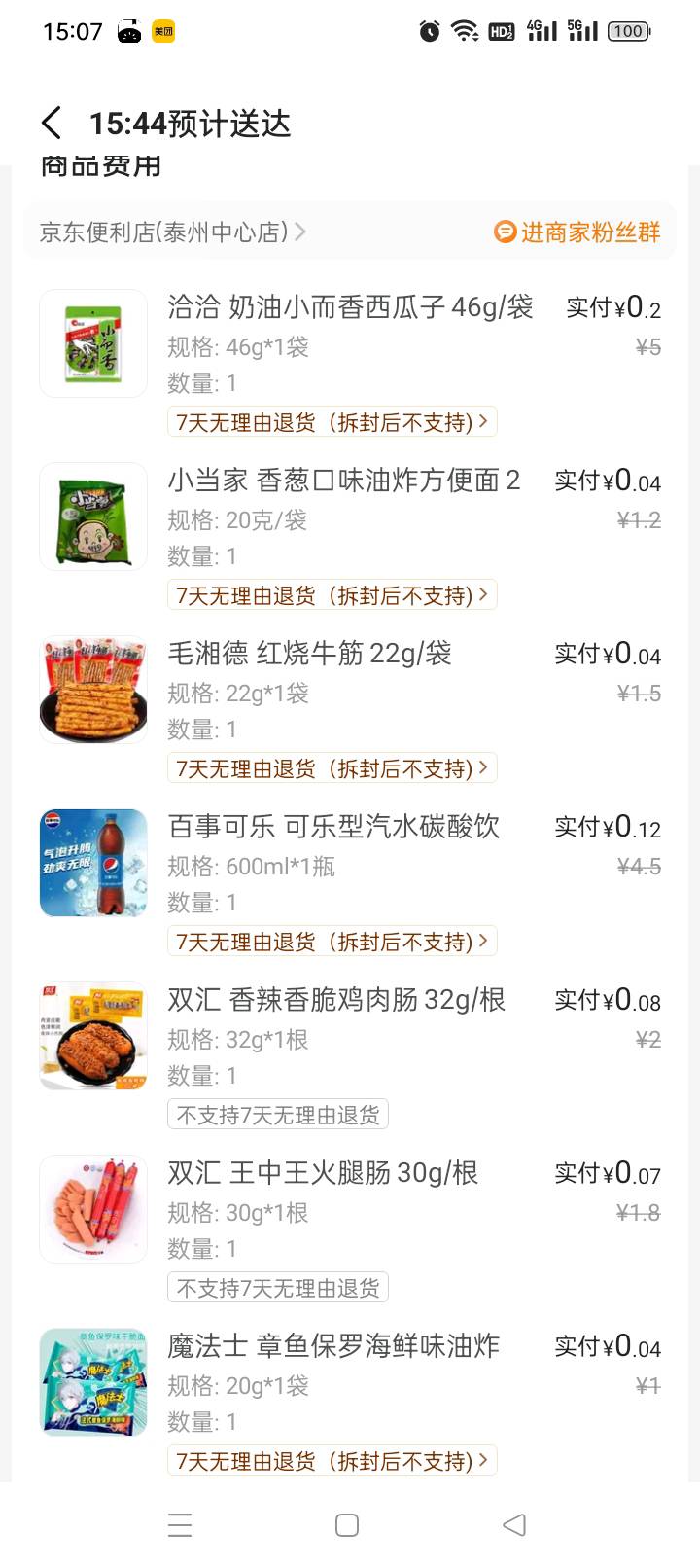
Task: View the return policy for 魔法士 章鱼保罗
Action: coord(332,1461)
